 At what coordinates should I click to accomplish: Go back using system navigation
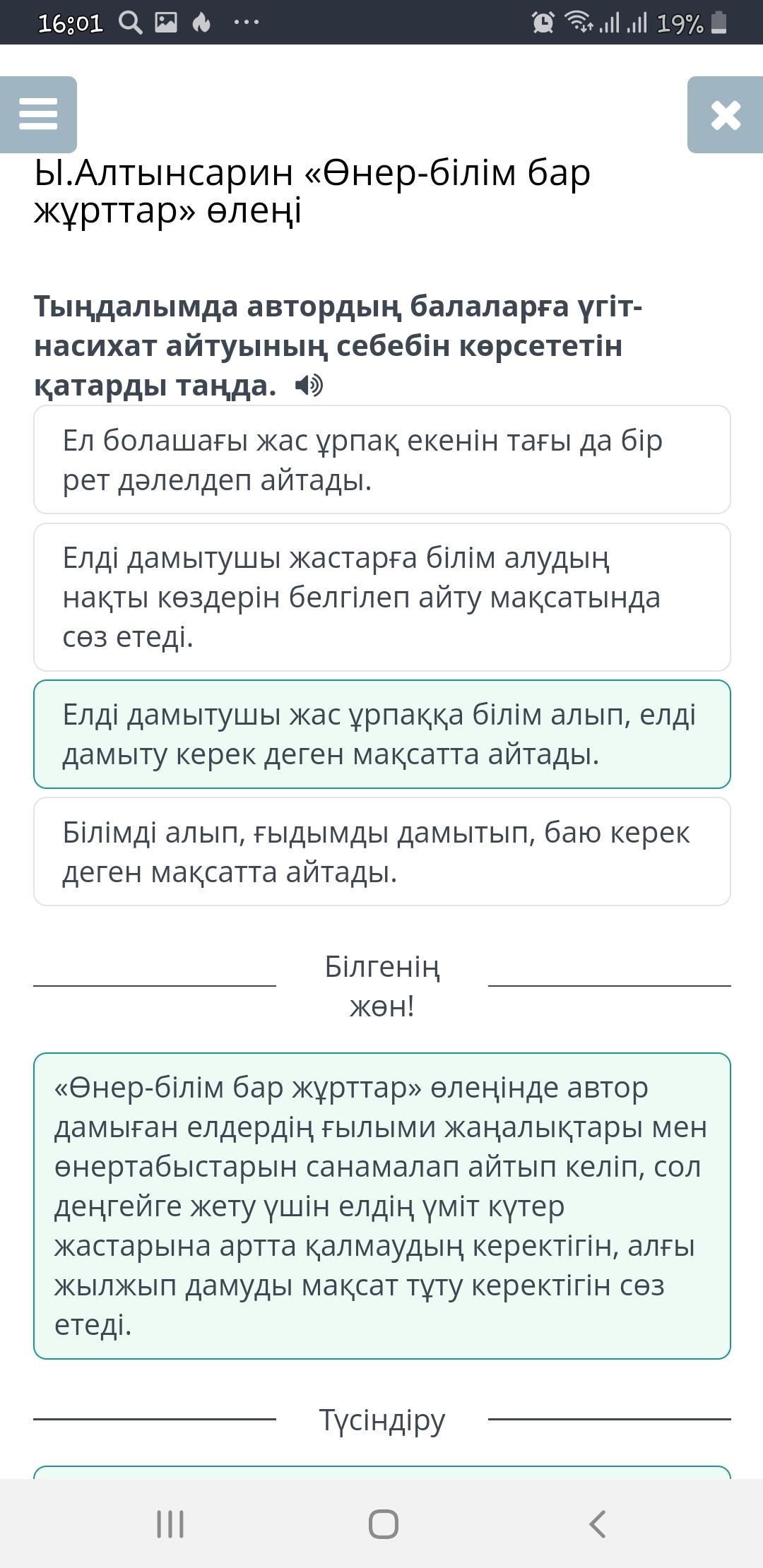click(x=597, y=1524)
